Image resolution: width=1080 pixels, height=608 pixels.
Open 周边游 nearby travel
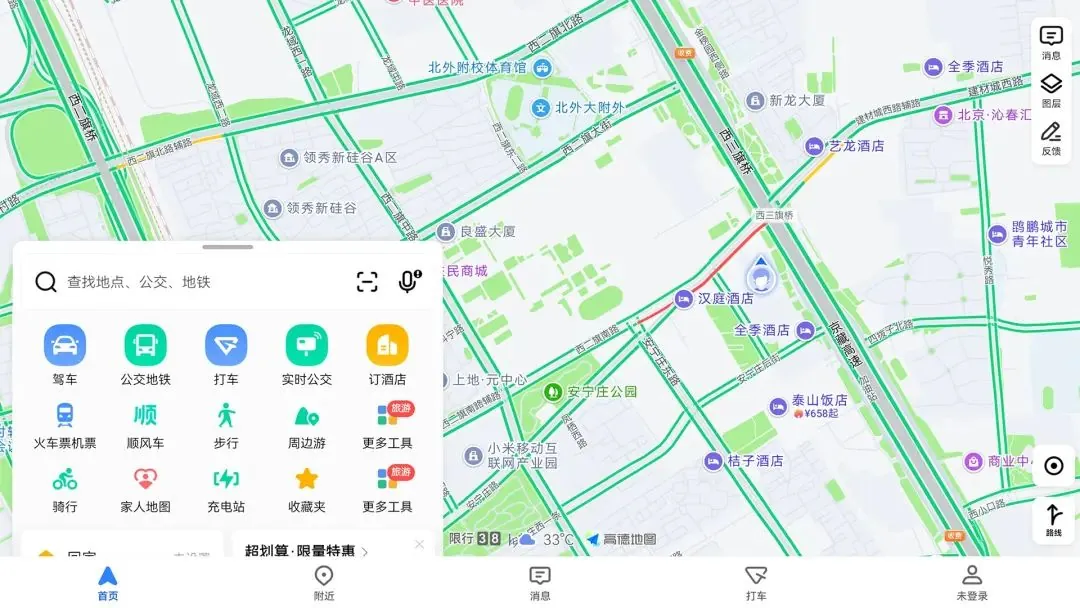tap(307, 424)
